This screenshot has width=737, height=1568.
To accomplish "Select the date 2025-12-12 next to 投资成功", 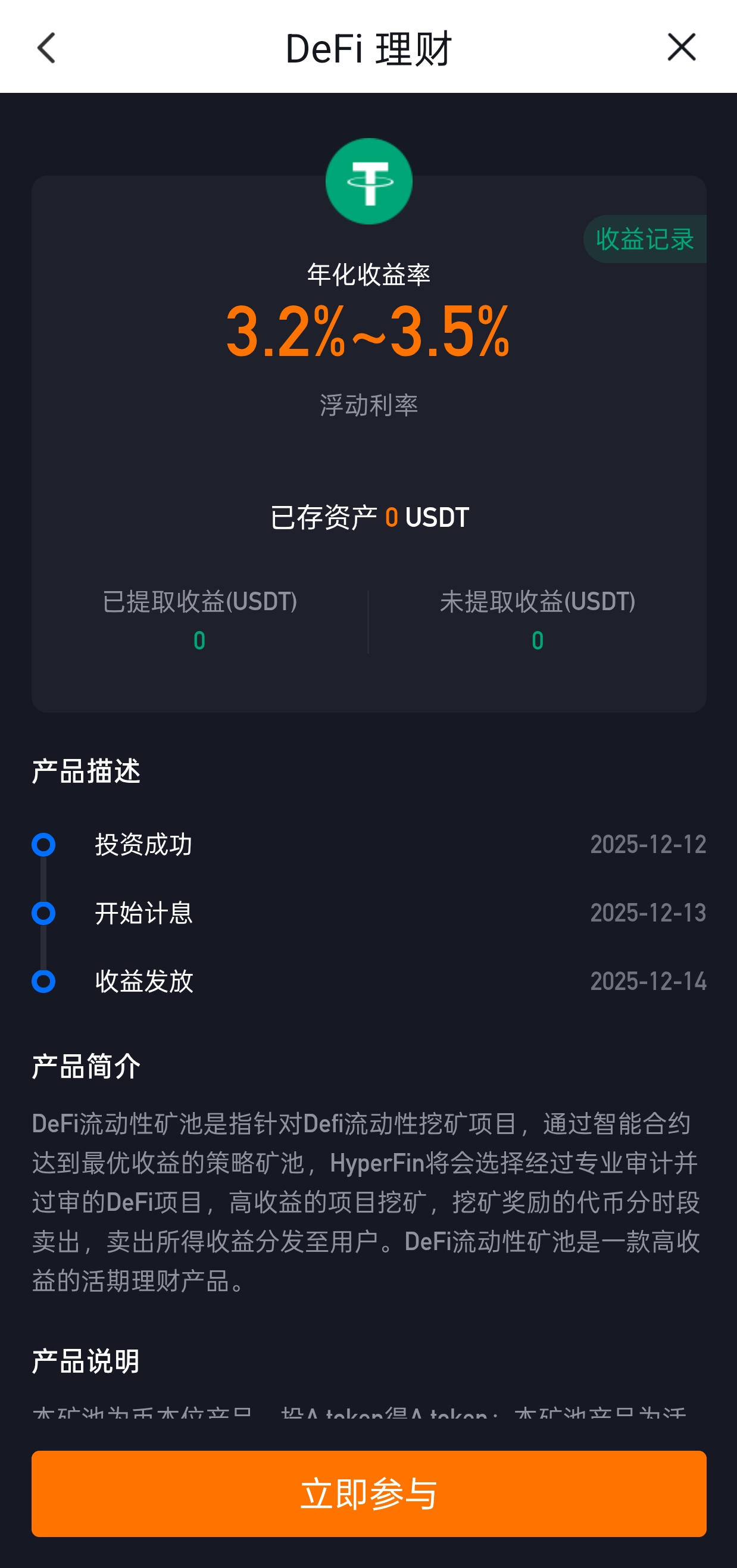I will point(649,844).
